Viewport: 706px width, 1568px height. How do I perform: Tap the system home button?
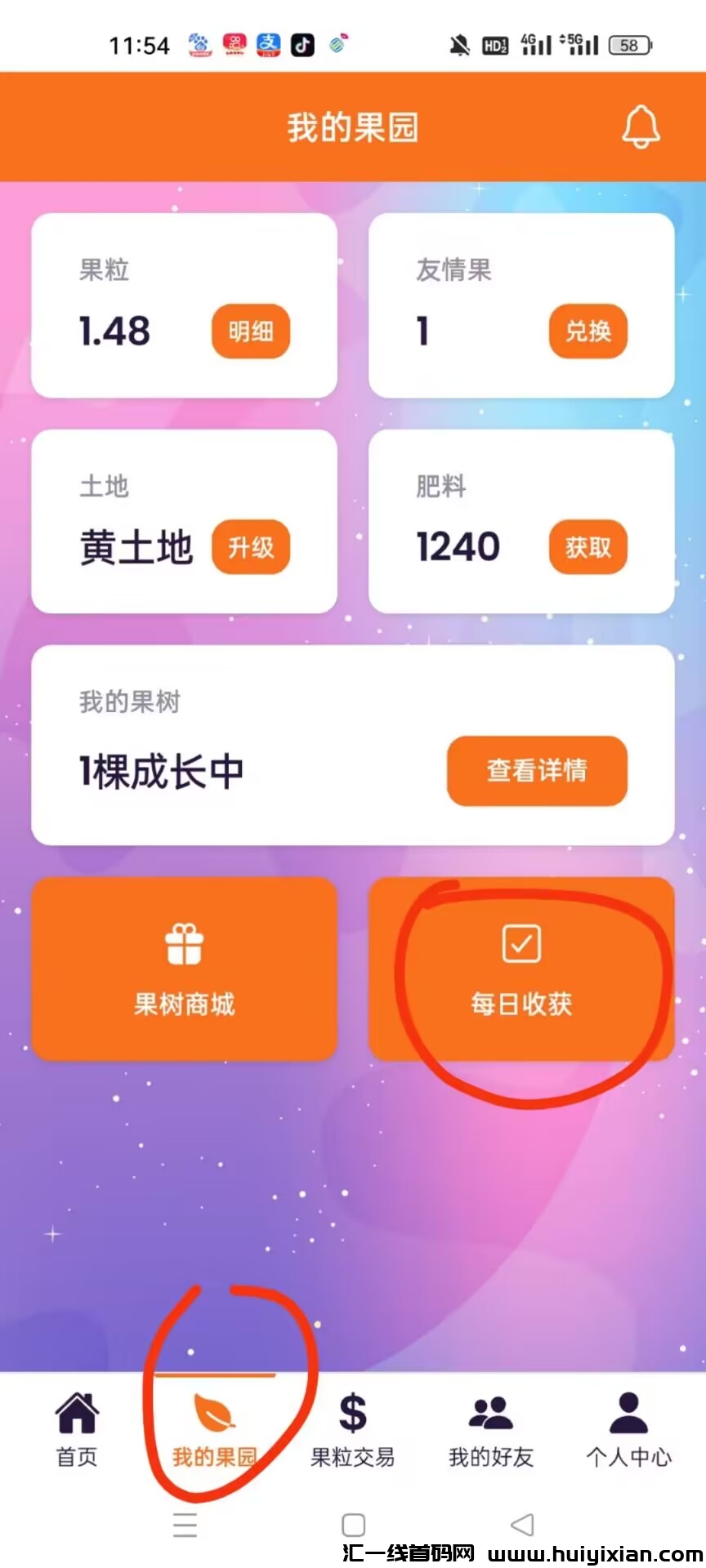(353, 1524)
